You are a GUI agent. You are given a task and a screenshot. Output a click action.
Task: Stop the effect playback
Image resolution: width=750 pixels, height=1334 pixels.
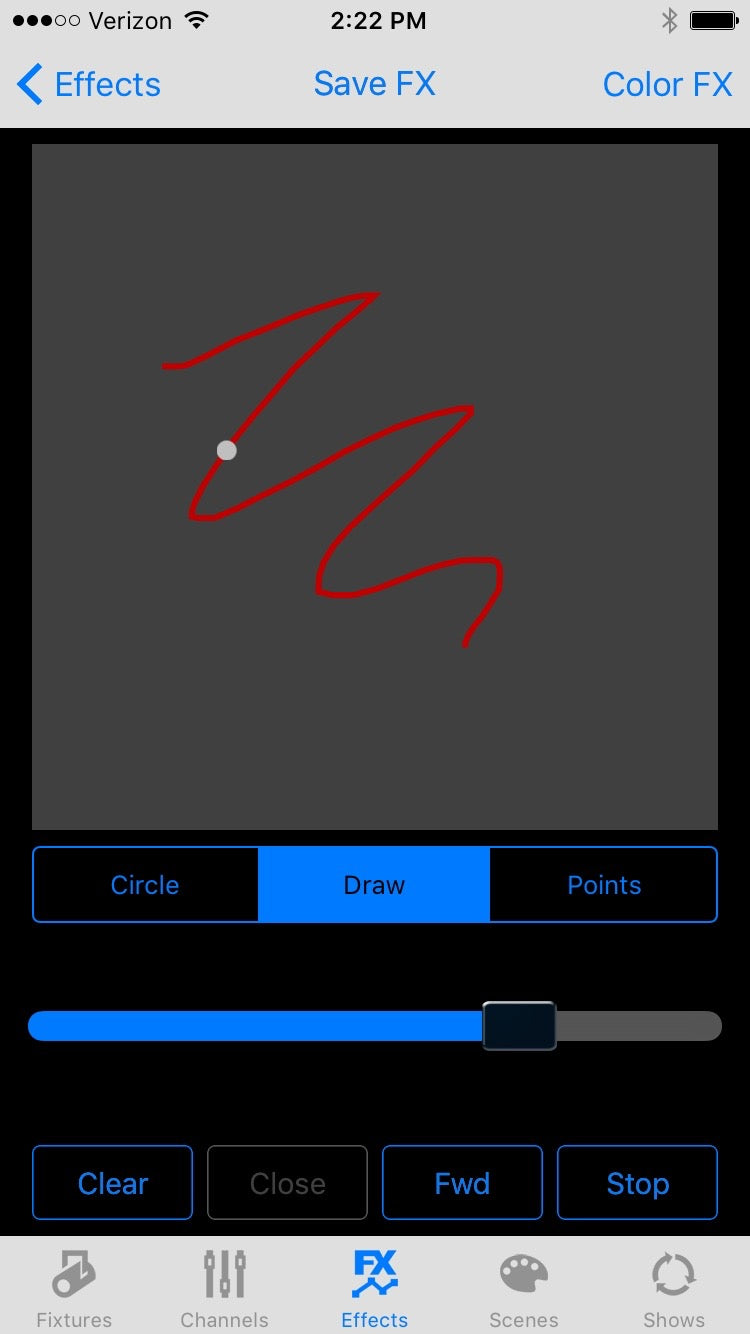pos(637,1183)
